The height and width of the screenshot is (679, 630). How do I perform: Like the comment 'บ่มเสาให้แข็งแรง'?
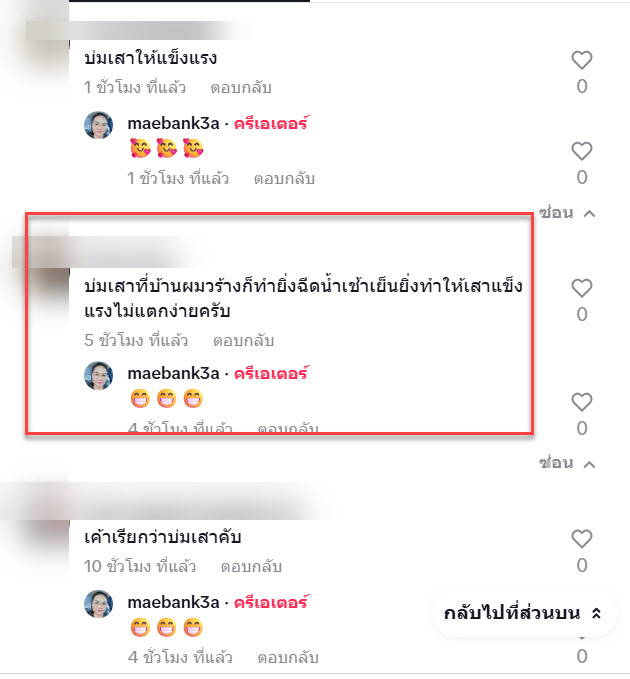click(x=582, y=60)
